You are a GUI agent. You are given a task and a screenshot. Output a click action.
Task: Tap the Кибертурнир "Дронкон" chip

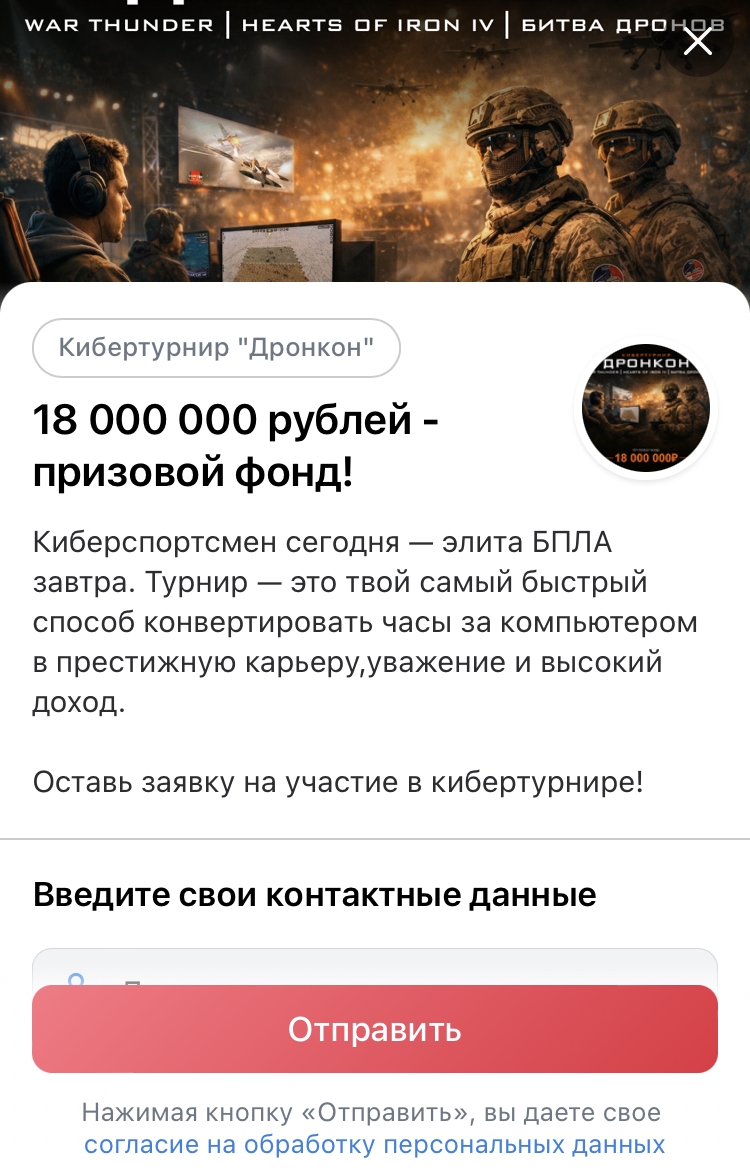[216, 348]
